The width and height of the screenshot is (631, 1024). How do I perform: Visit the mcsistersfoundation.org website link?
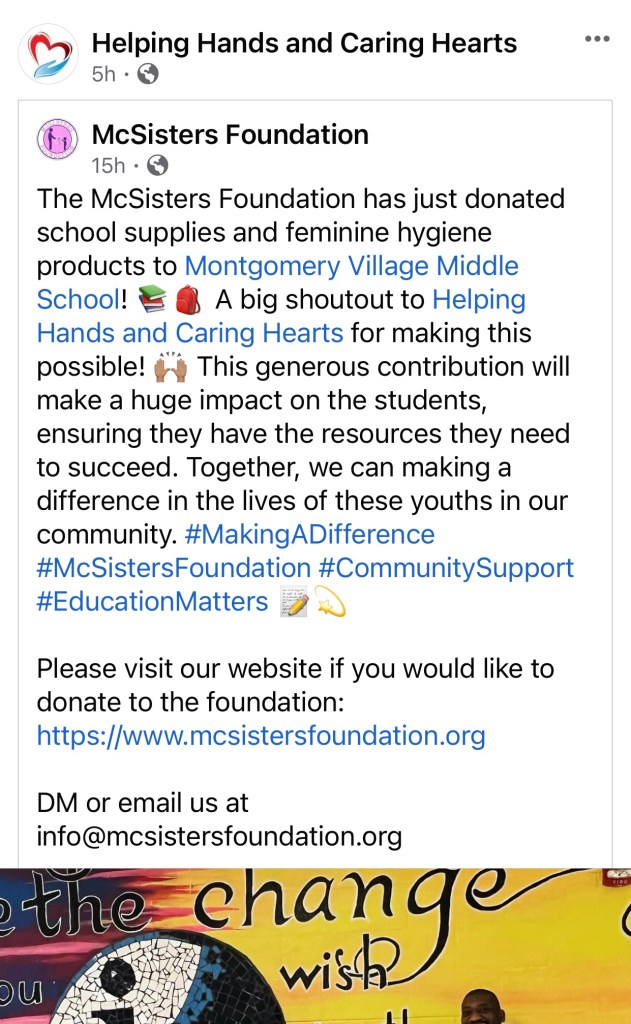[261, 736]
